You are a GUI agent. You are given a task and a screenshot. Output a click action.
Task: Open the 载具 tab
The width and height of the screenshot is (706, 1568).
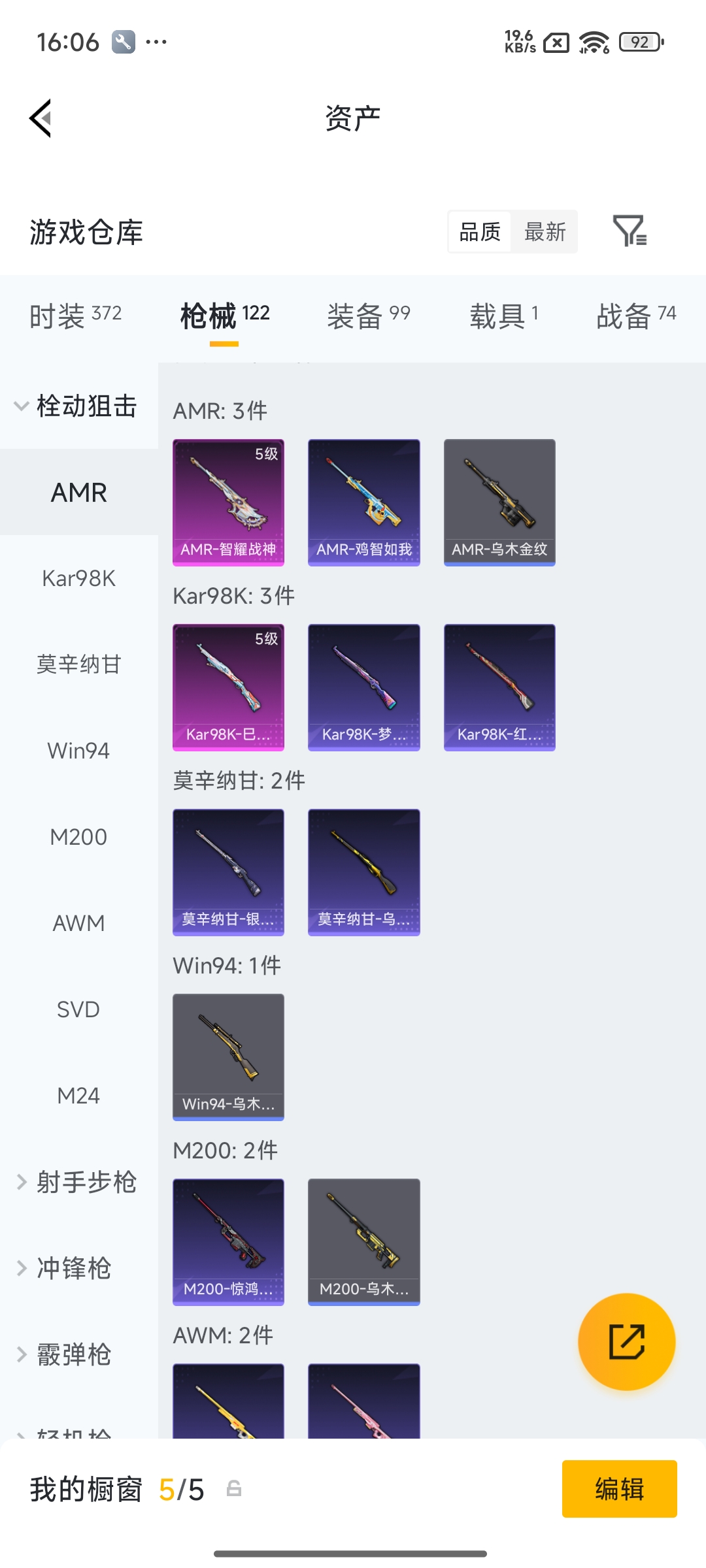tap(503, 316)
